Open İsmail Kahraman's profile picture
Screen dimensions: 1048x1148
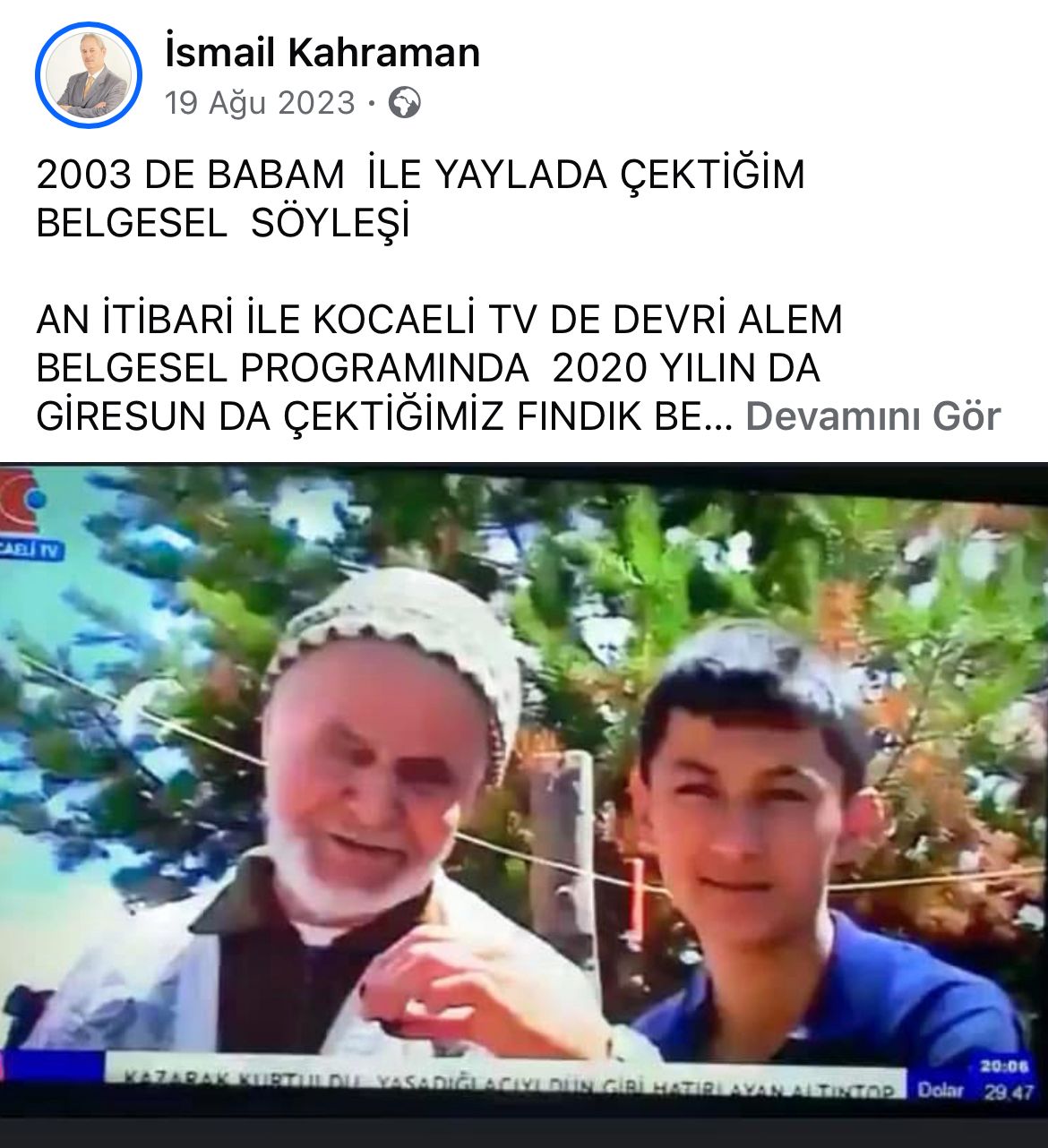click(x=88, y=76)
